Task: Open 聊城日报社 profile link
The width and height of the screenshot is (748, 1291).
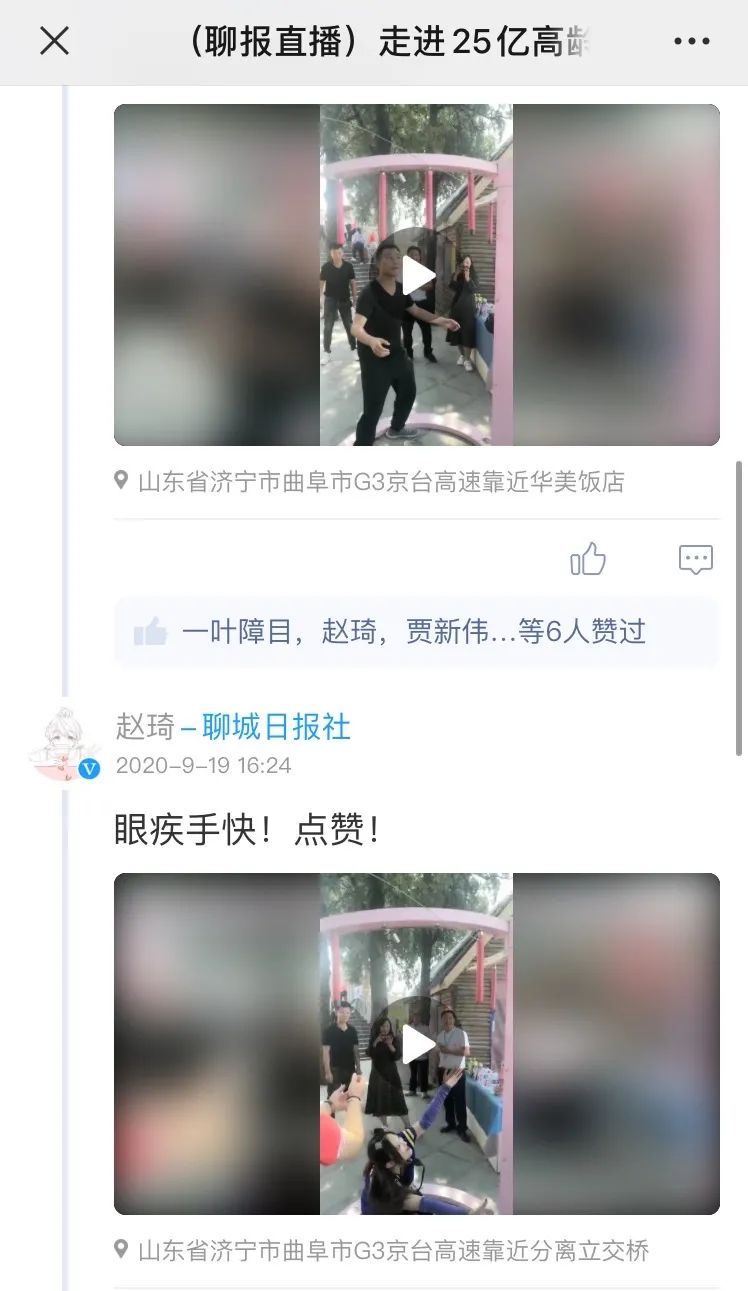Action: [277, 726]
